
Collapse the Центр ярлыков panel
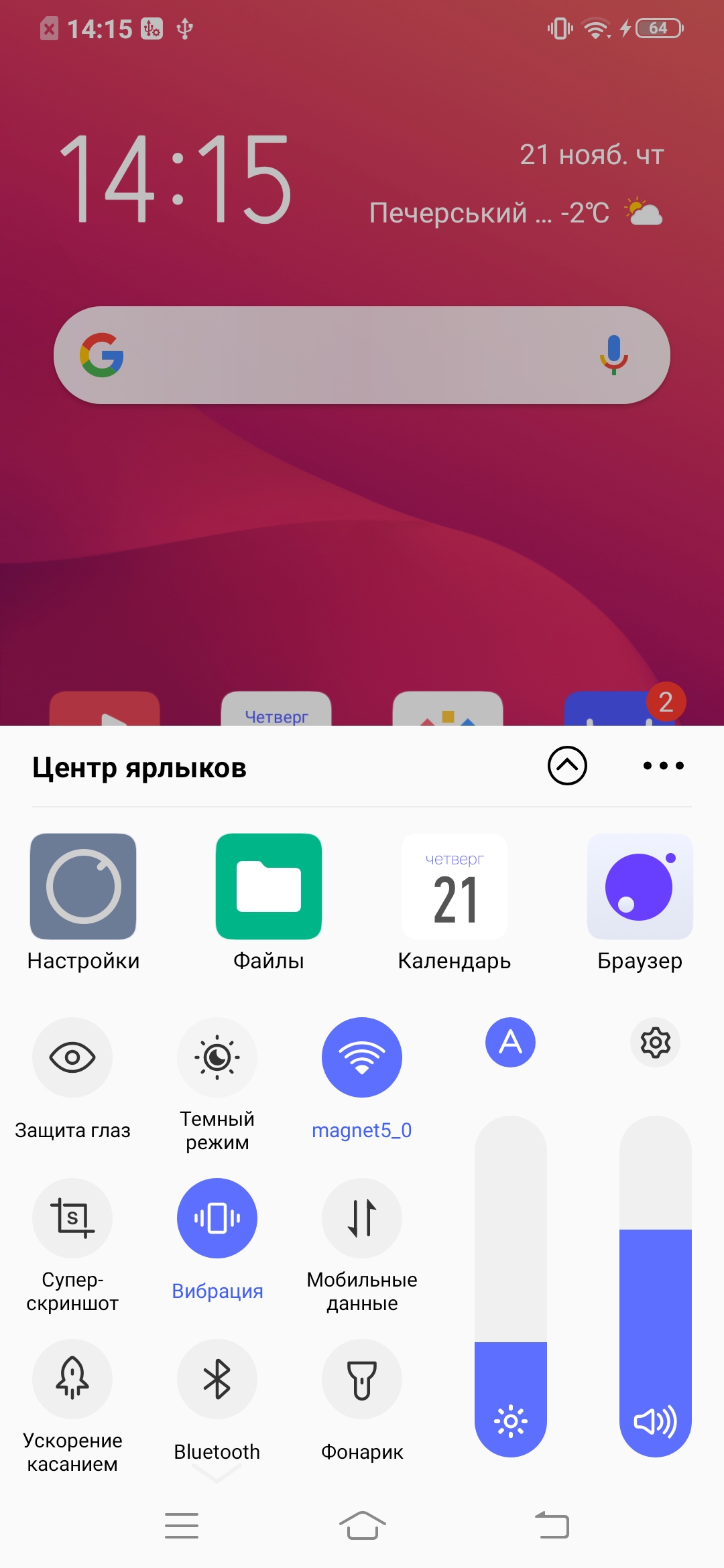click(x=567, y=765)
